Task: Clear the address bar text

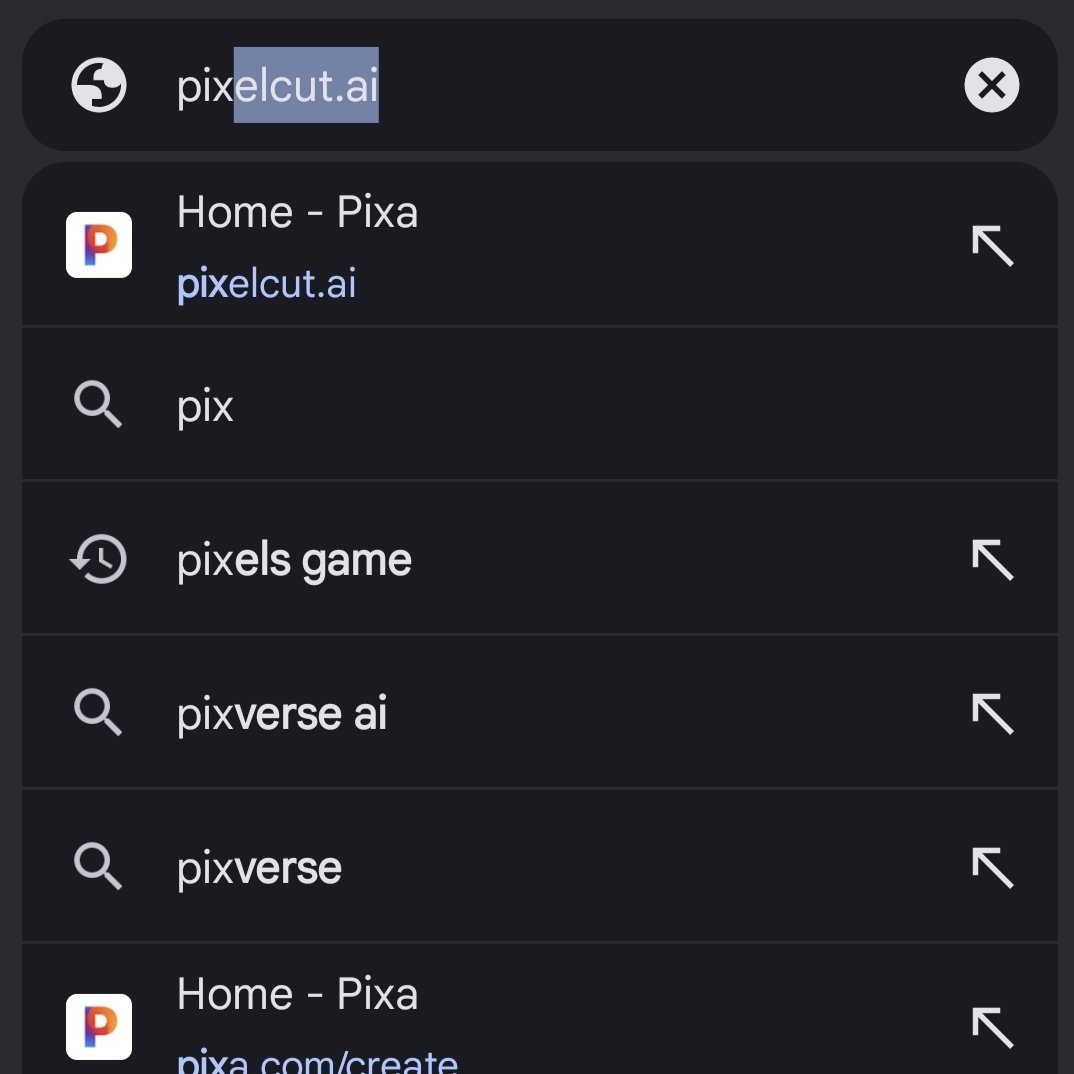Action: [x=991, y=86]
